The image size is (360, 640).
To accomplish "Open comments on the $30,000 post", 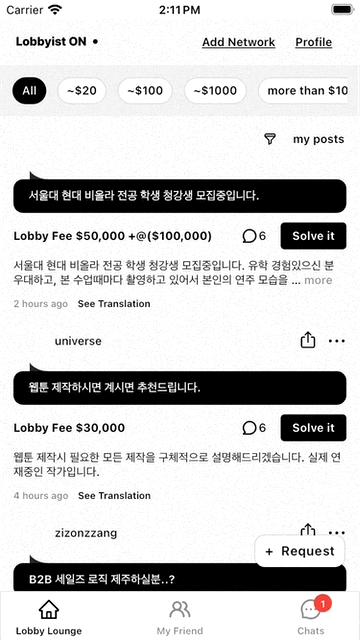I will (x=254, y=428).
